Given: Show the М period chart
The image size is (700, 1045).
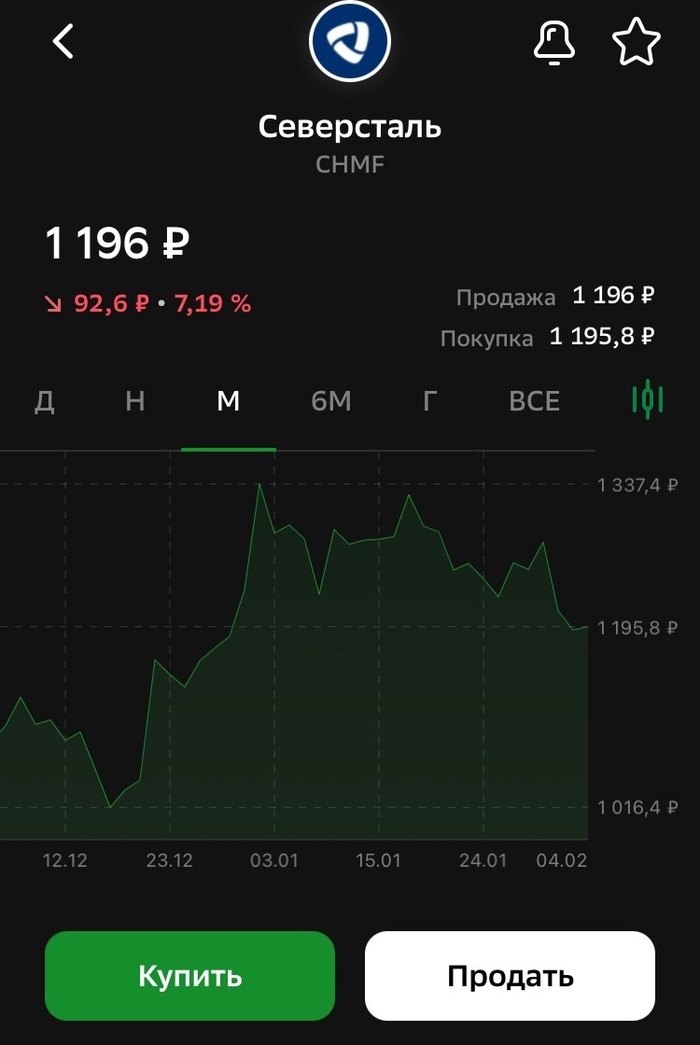Looking at the screenshot, I should pyautogui.click(x=228, y=402).
